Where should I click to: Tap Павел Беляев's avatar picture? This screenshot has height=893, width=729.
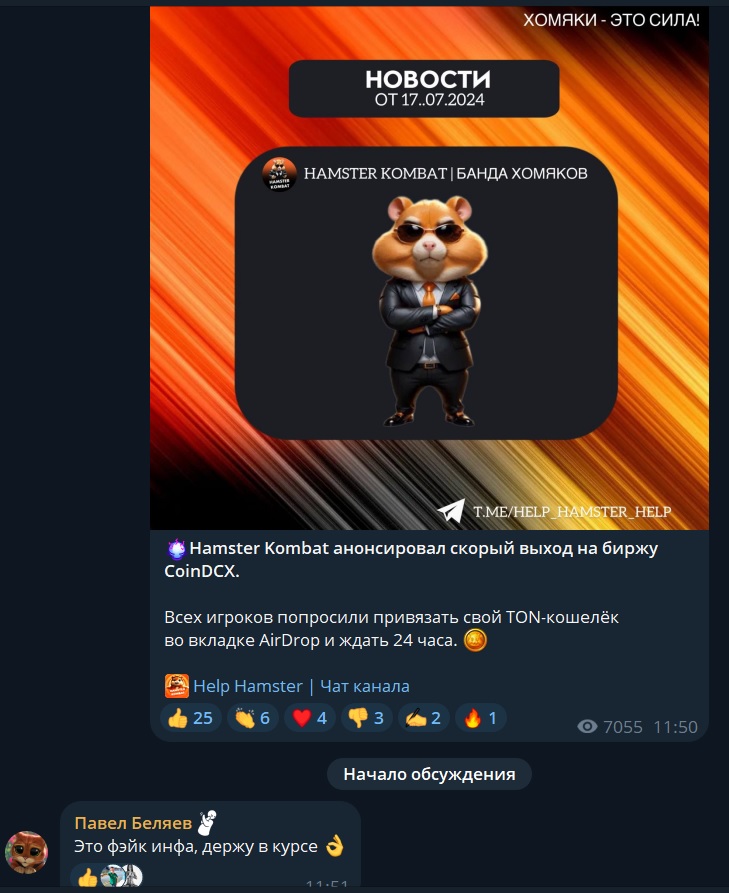coord(26,851)
